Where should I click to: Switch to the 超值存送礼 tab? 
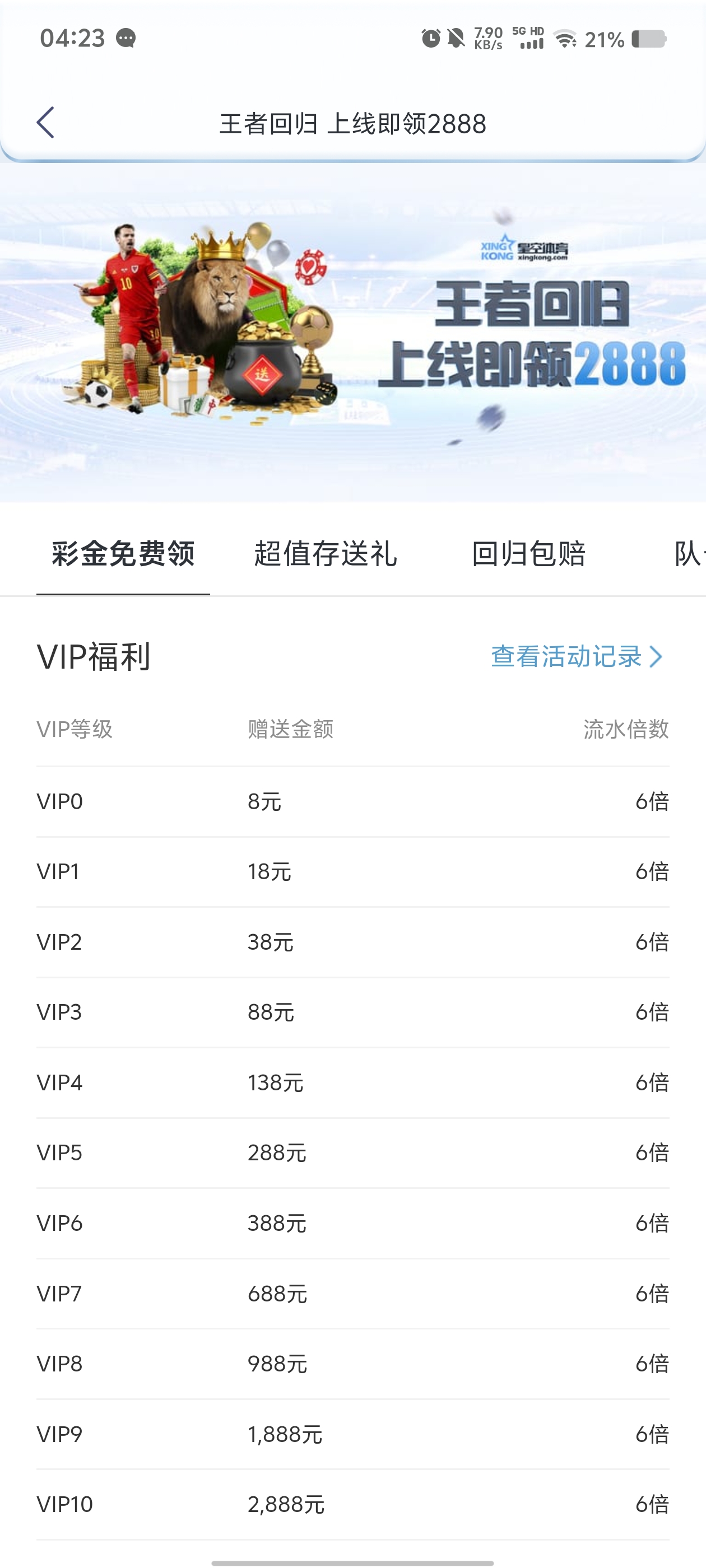point(326,554)
